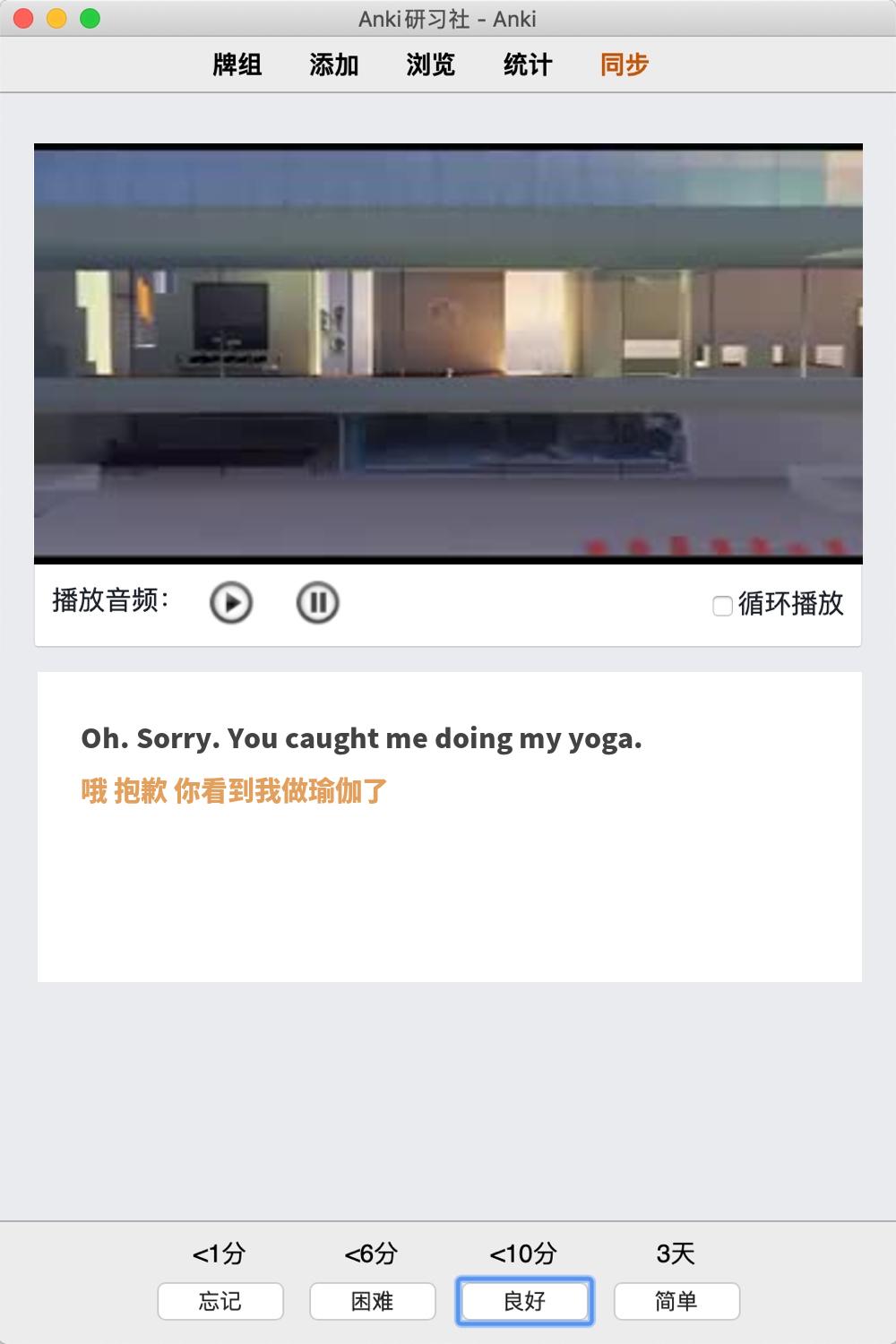
Task: Rate the card as 困难
Action: point(373,1301)
